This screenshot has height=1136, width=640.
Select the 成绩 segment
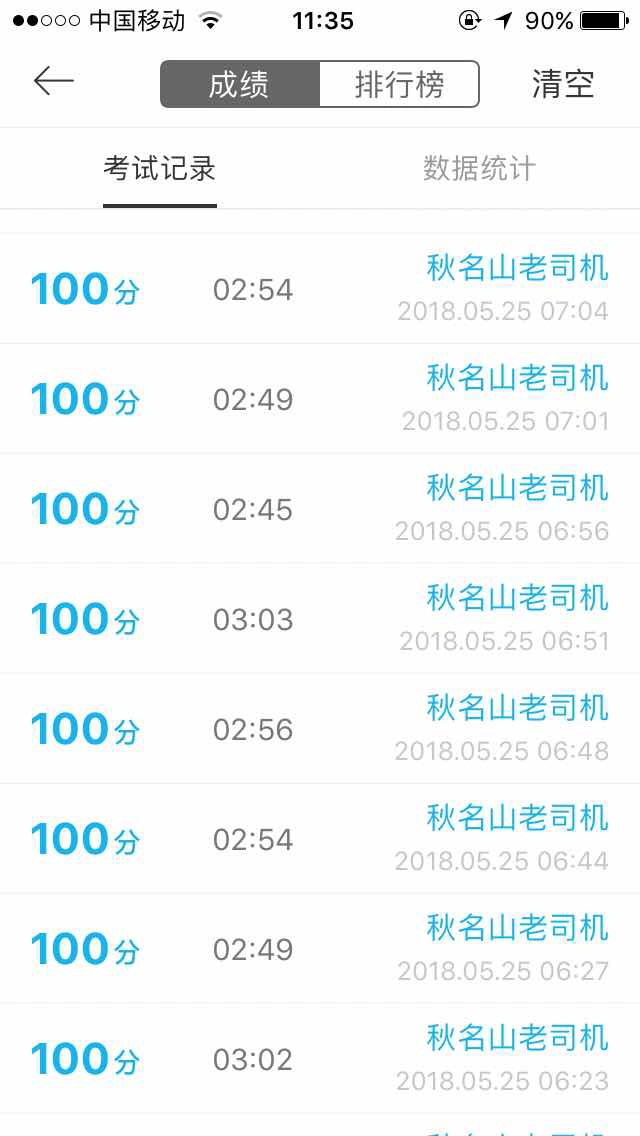point(240,84)
